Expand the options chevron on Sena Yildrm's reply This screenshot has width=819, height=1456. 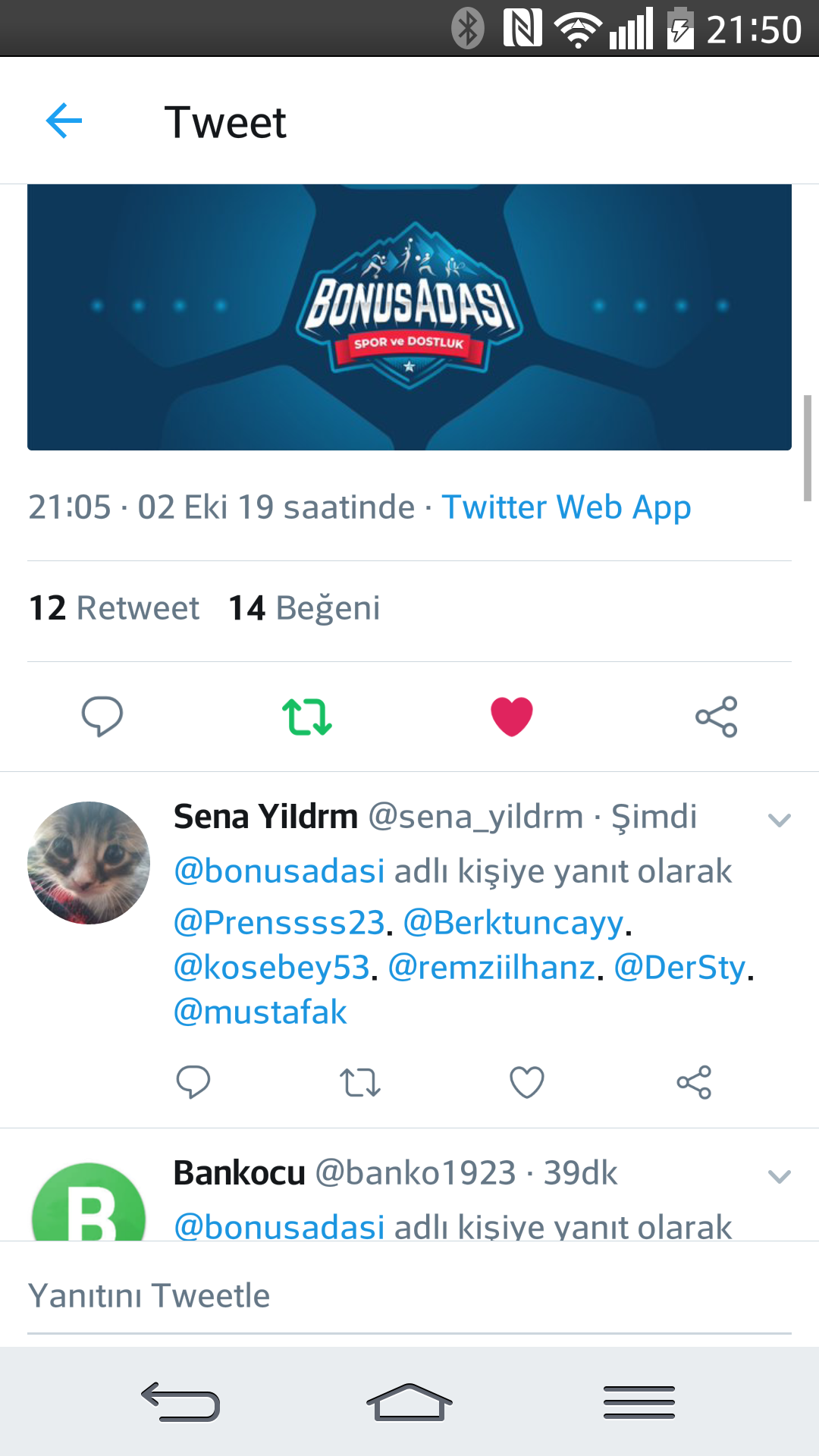[x=779, y=820]
